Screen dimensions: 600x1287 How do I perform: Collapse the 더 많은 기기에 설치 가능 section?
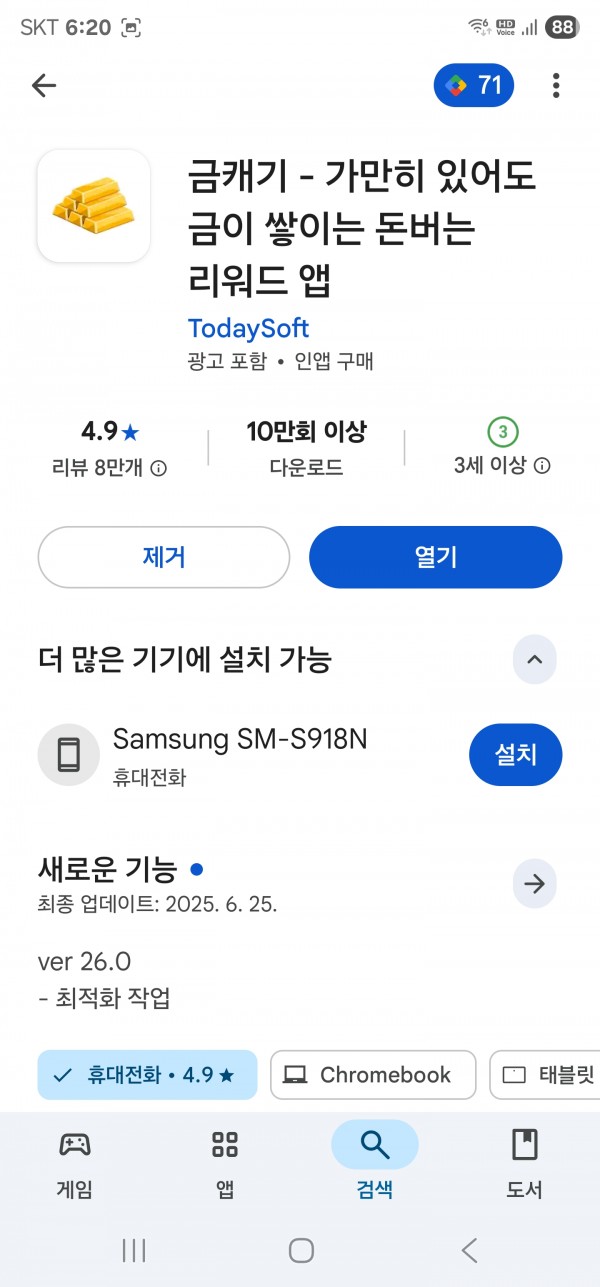tap(535, 660)
